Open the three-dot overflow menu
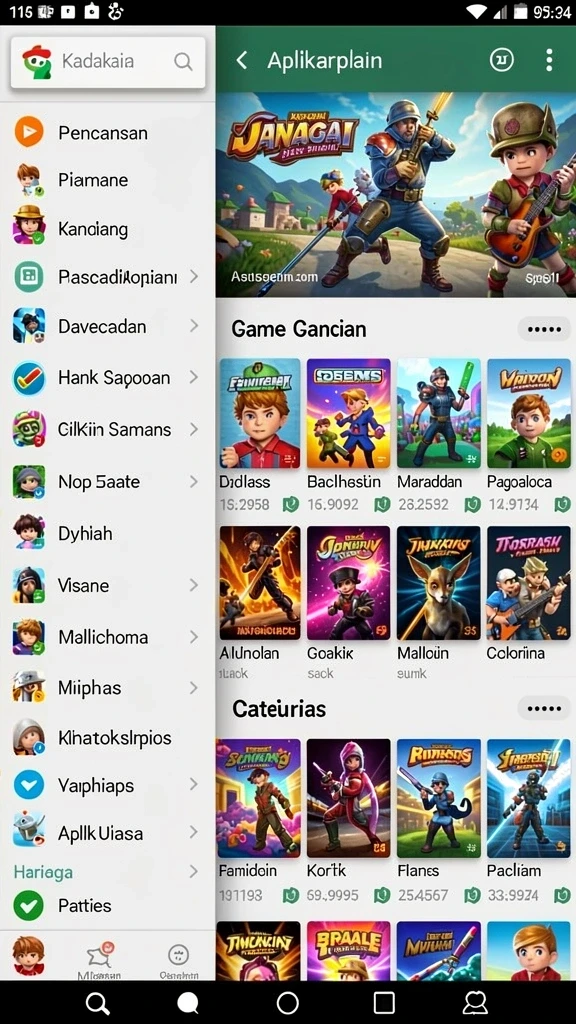Image resolution: width=576 pixels, height=1024 pixels. coord(549,60)
